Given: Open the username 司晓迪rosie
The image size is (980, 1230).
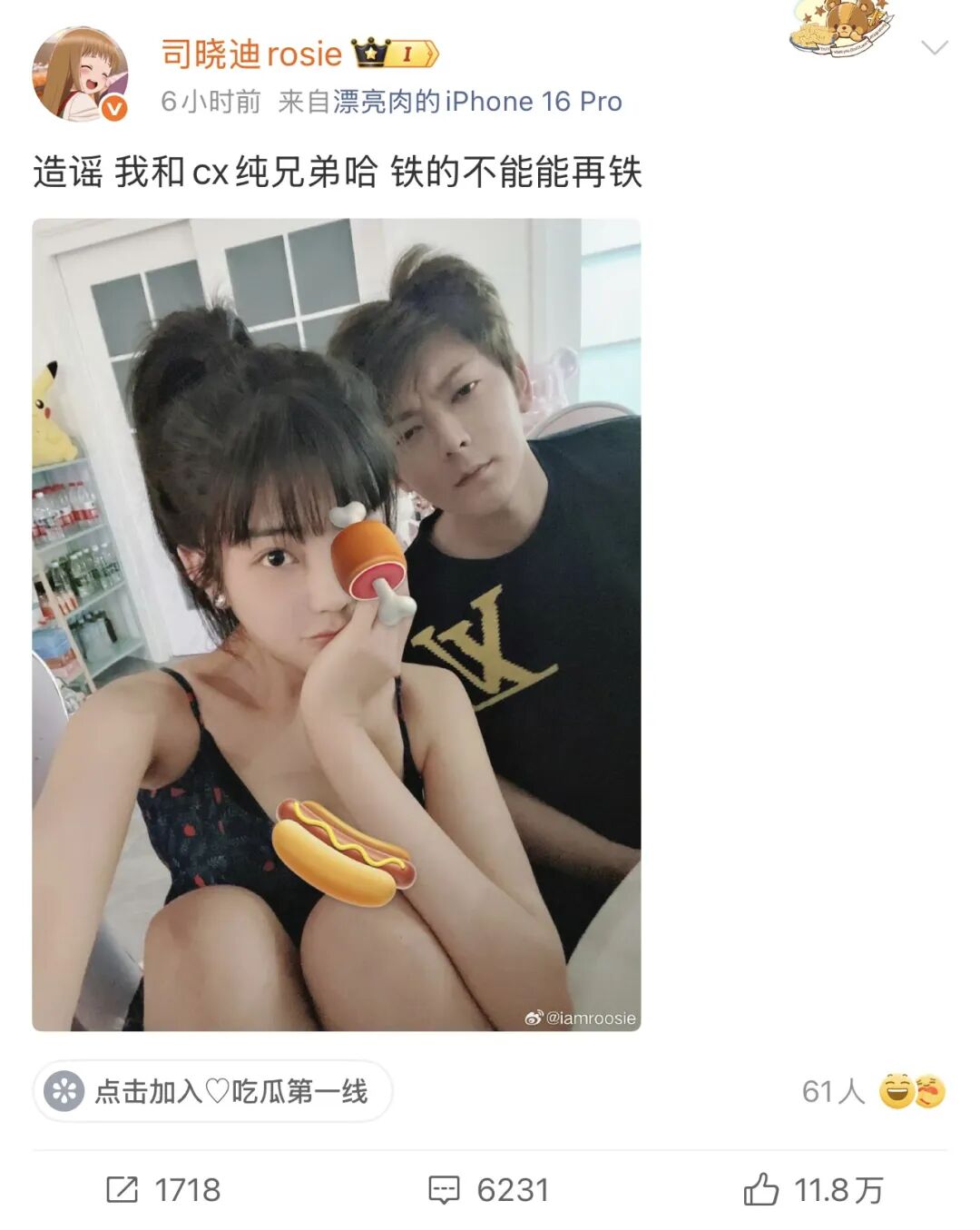Looking at the screenshot, I should pyautogui.click(x=251, y=54).
